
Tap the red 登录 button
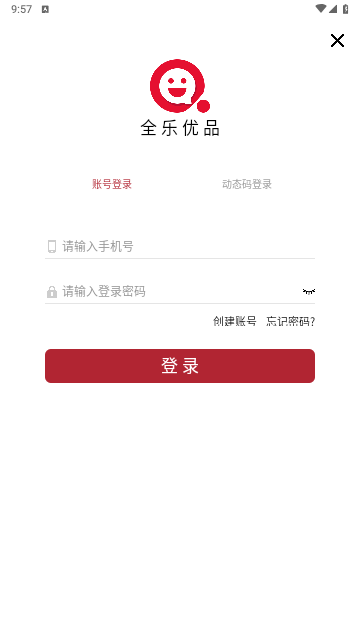(180, 366)
